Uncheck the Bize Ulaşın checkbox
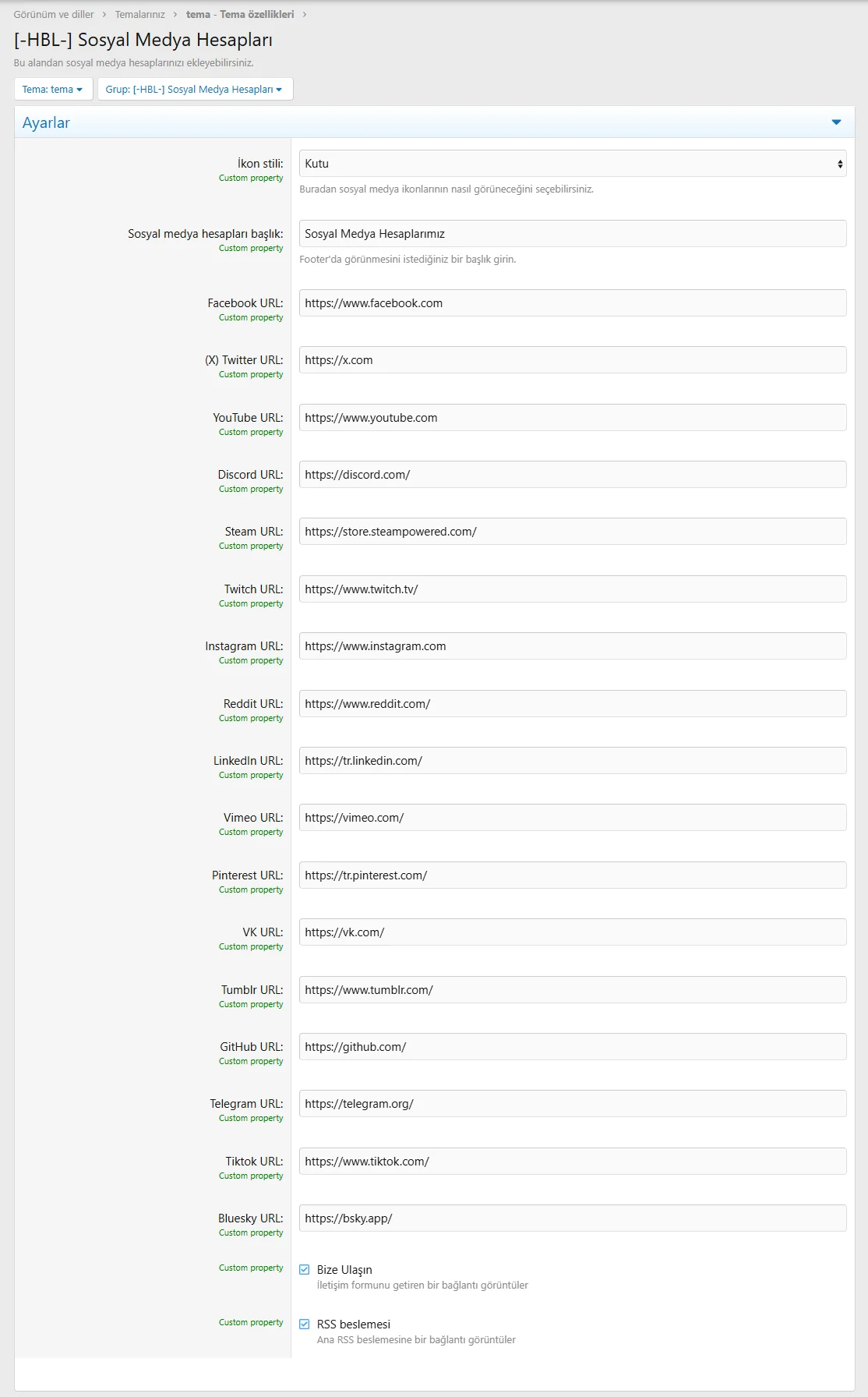The width and height of the screenshot is (868, 1397). 305,1270
